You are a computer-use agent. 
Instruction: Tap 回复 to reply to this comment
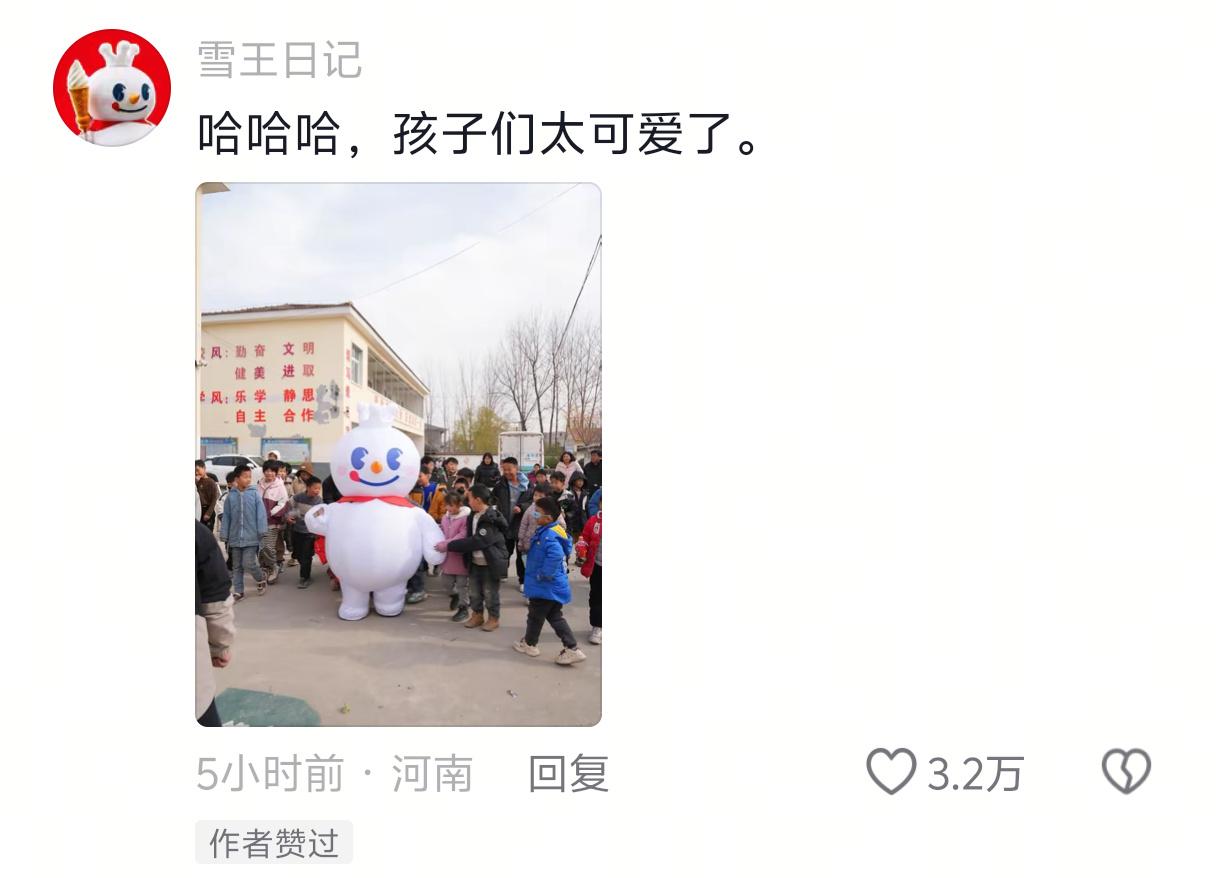coord(568,774)
